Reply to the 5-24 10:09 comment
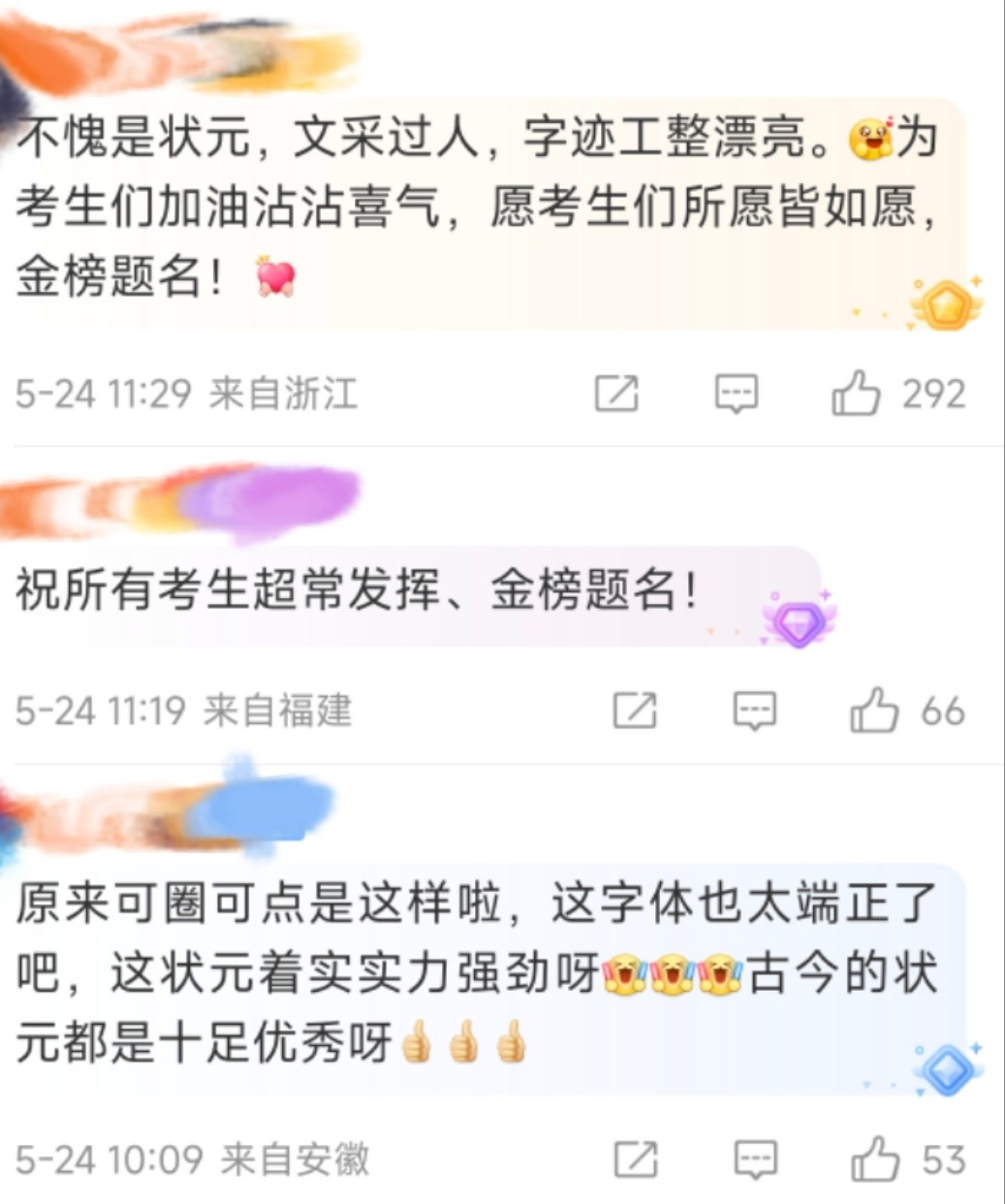Viewport: 1005px width, 1204px height. click(755, 1160)
